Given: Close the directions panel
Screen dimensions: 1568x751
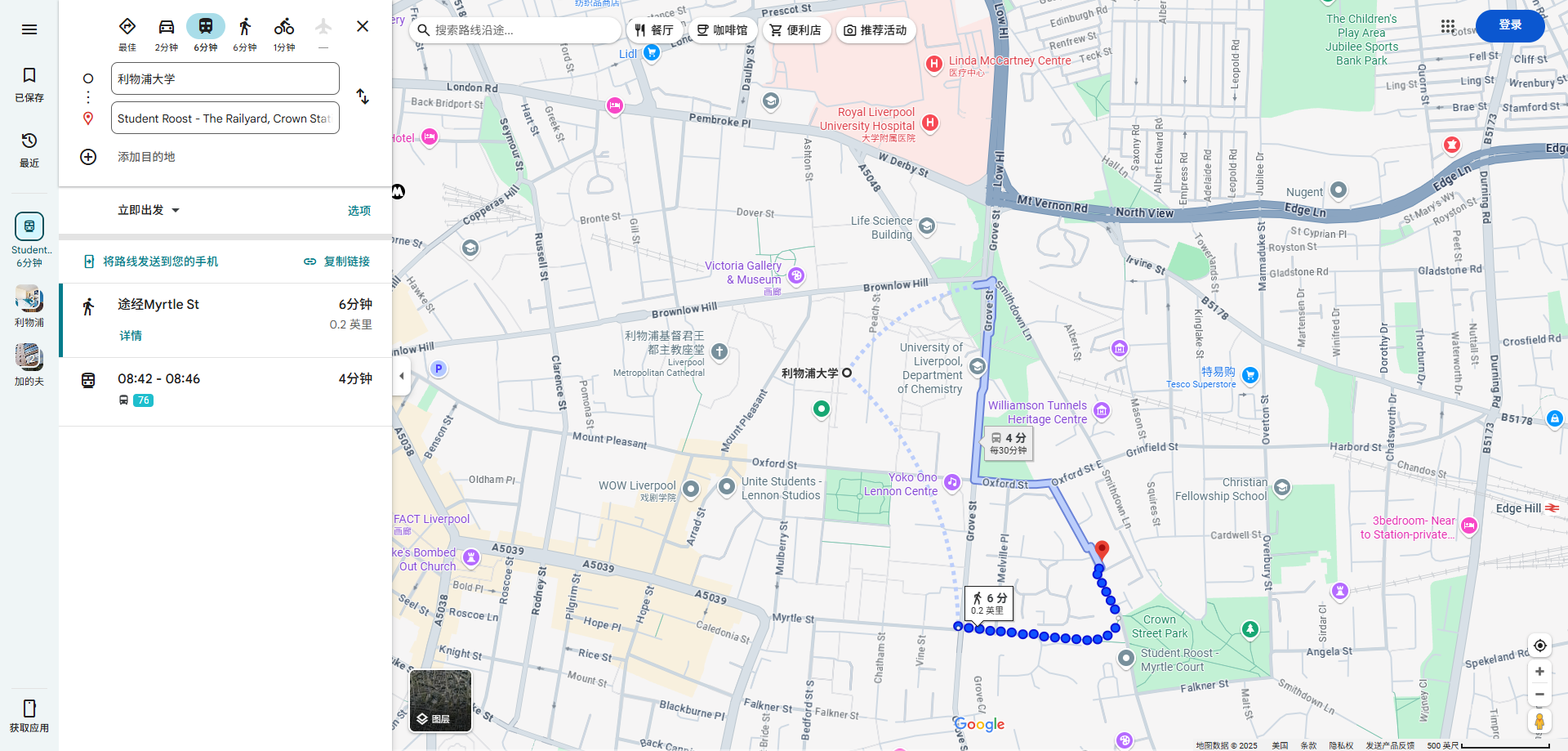Looking at the screenshot, I should 363,27.
